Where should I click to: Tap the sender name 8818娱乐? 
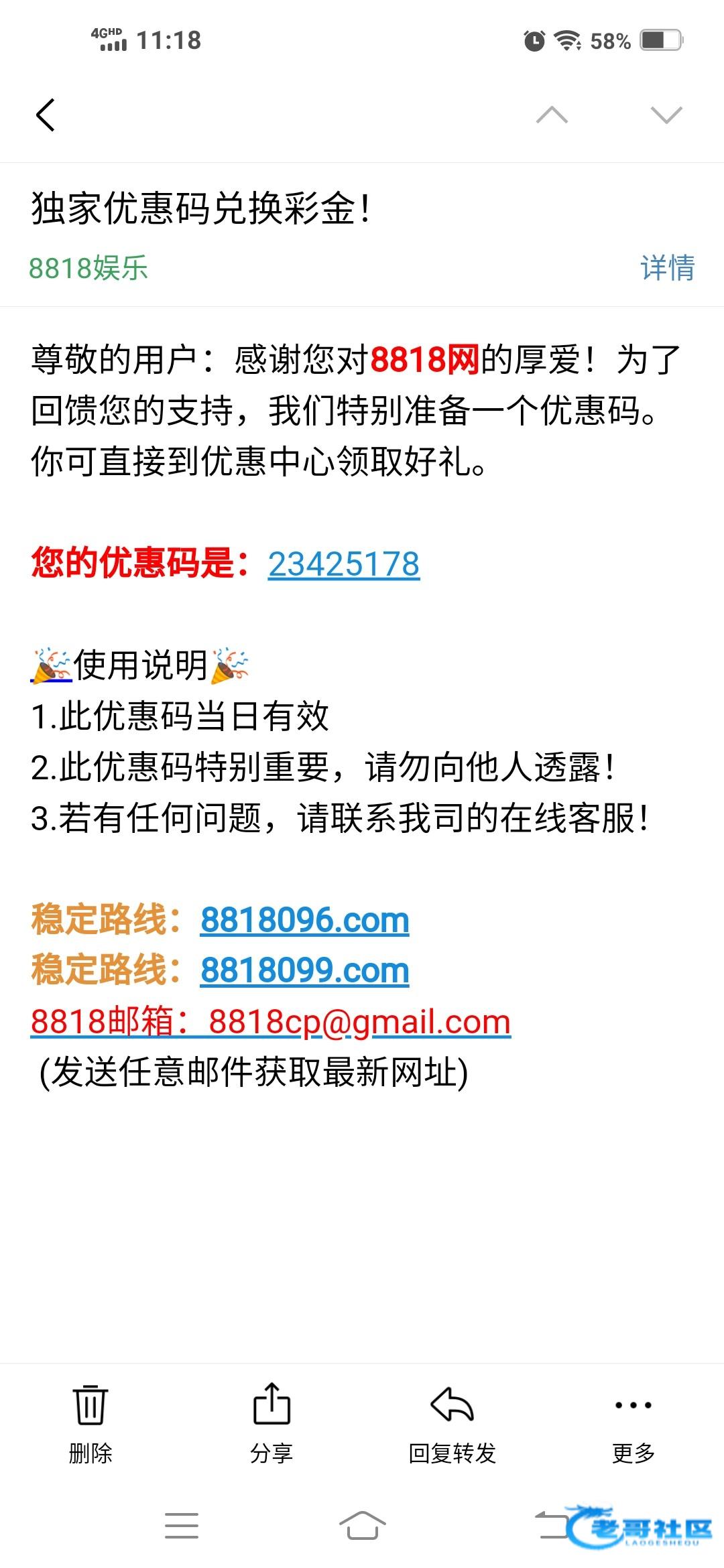pyautogui.click(x=88, y=268)
